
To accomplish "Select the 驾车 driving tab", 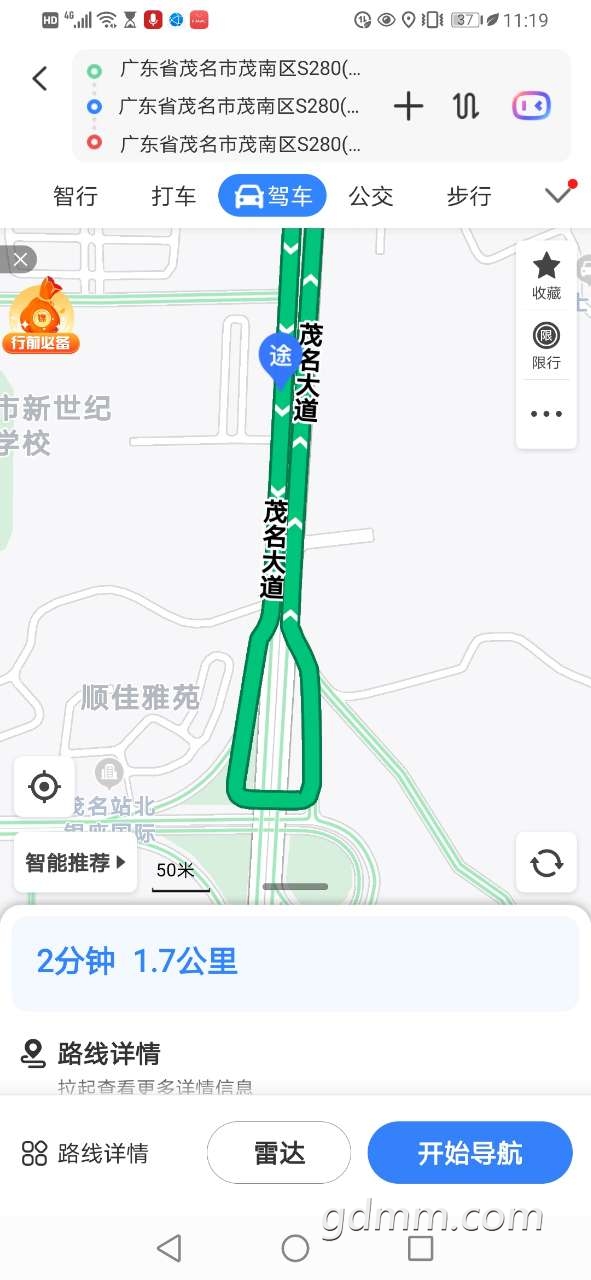I will point(273,196).
